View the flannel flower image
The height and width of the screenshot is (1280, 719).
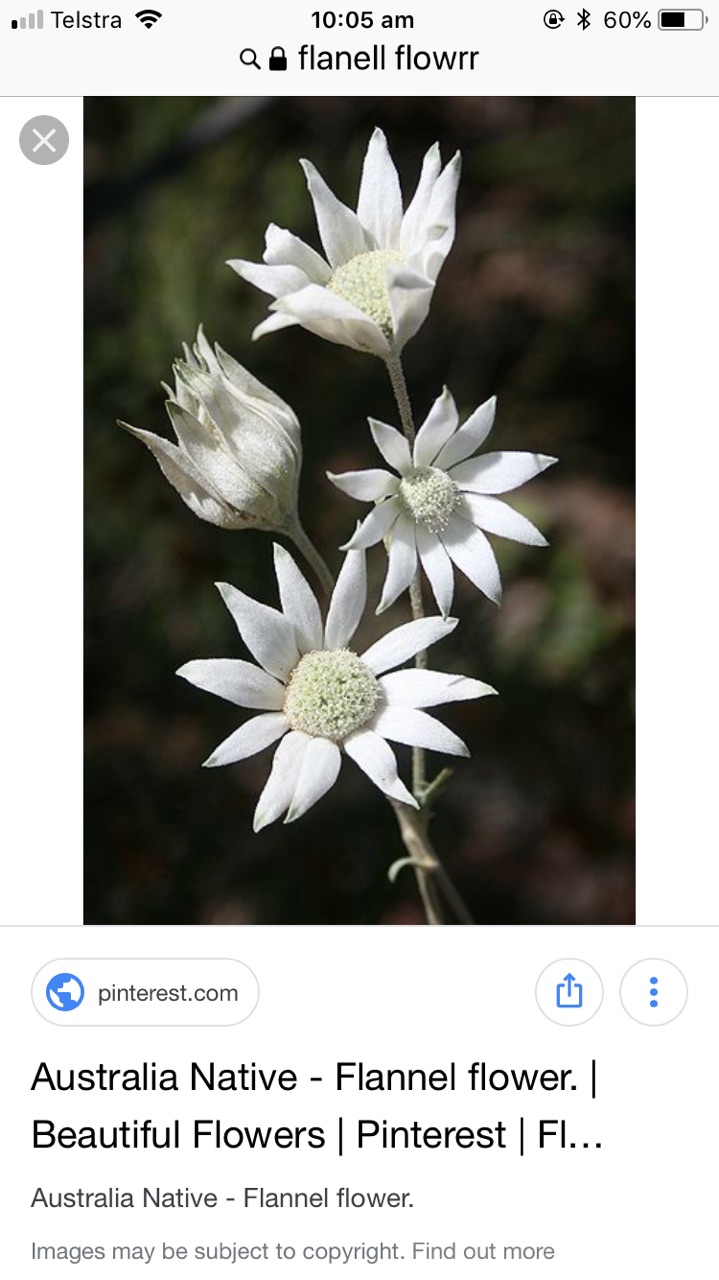[359, 510]
